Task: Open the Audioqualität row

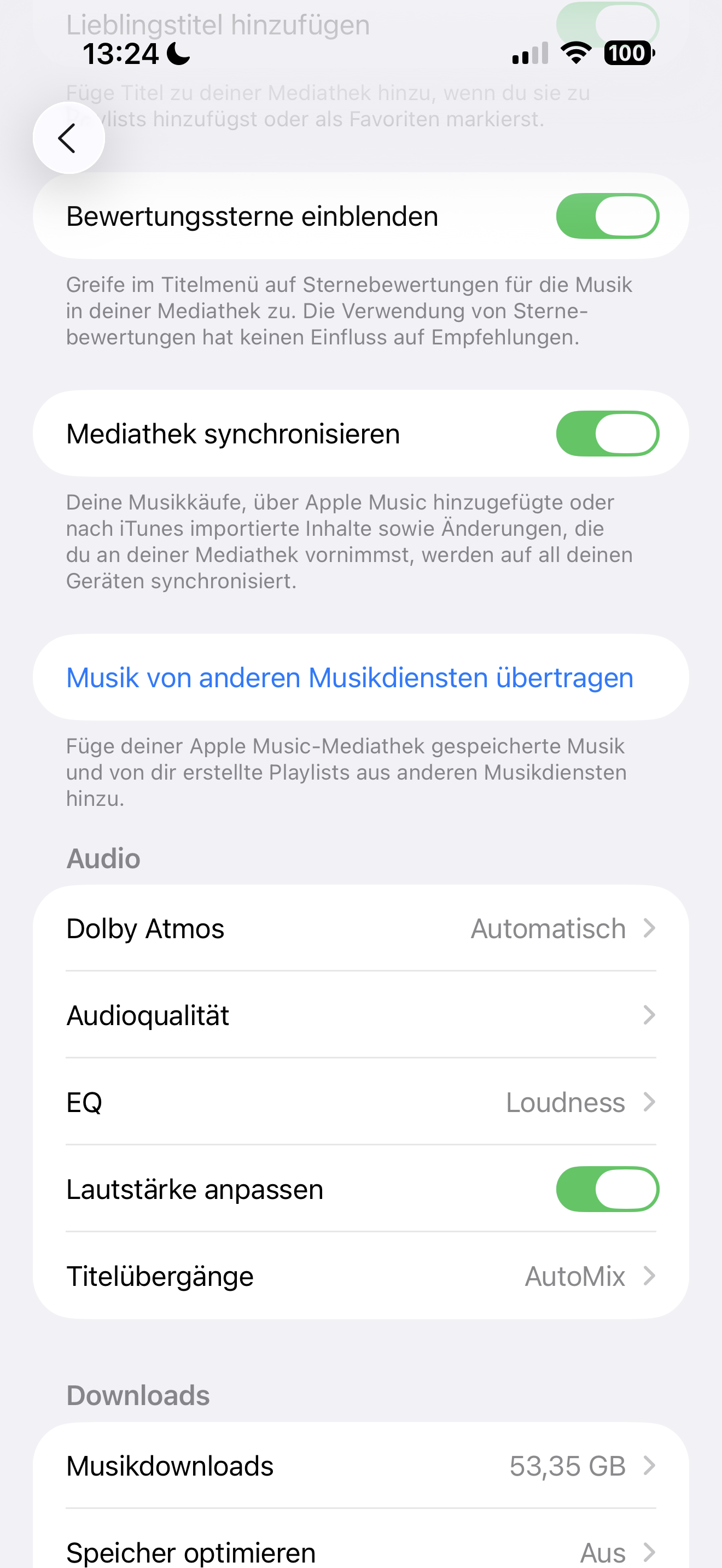Action: click(x=360, y=1015)
